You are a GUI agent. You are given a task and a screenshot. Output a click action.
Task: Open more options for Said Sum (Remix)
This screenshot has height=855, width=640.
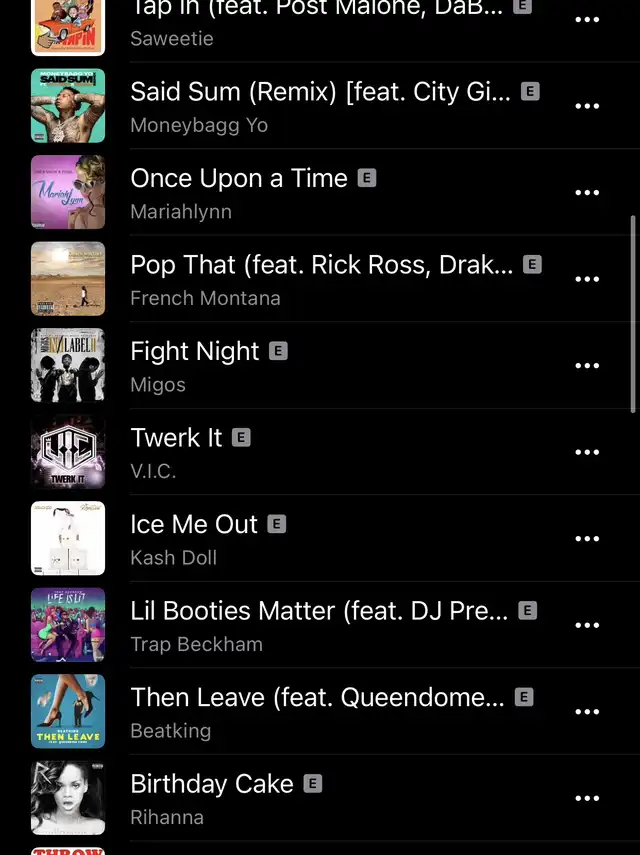coord(587,106)
